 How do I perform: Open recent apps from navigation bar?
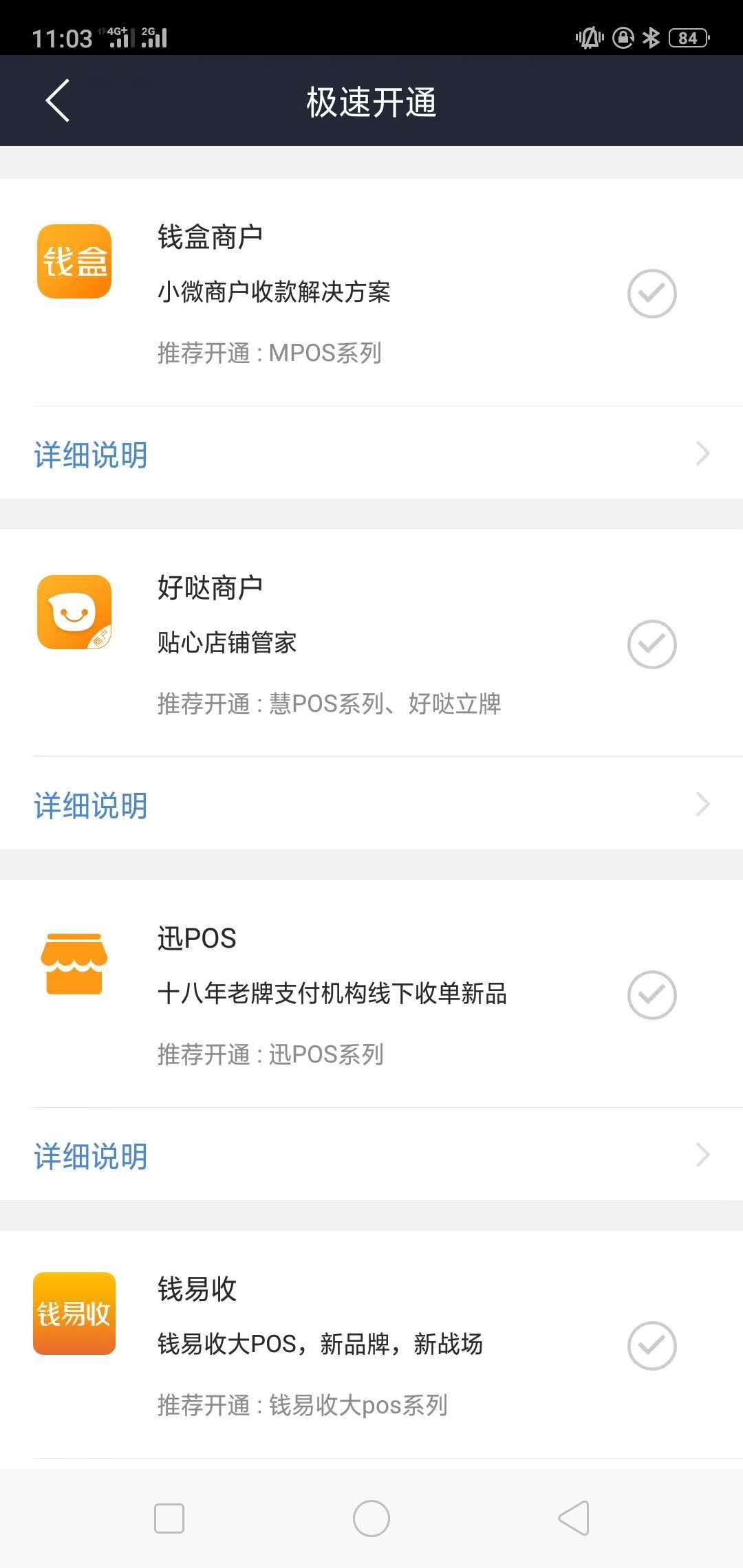tap(169, 1518)
